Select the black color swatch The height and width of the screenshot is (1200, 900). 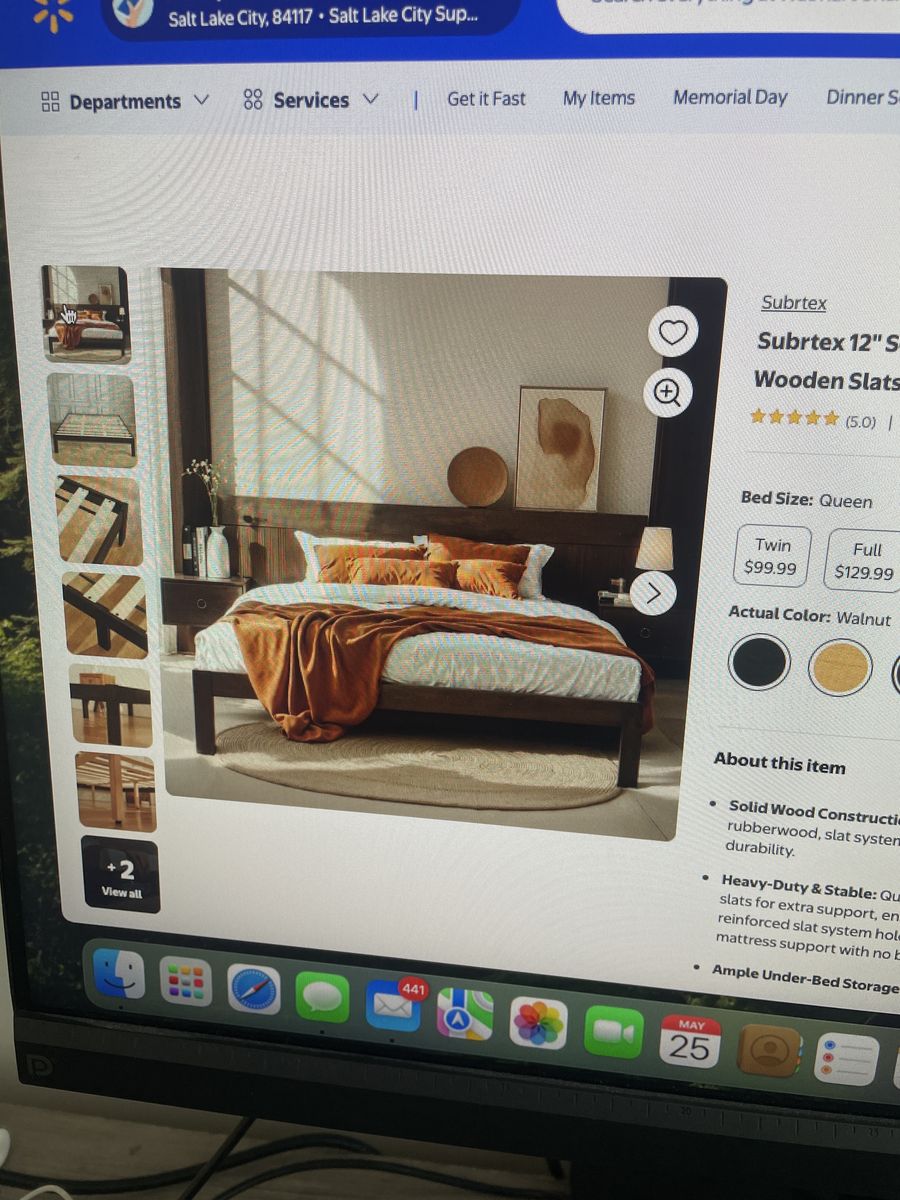(x=758, y=663)
